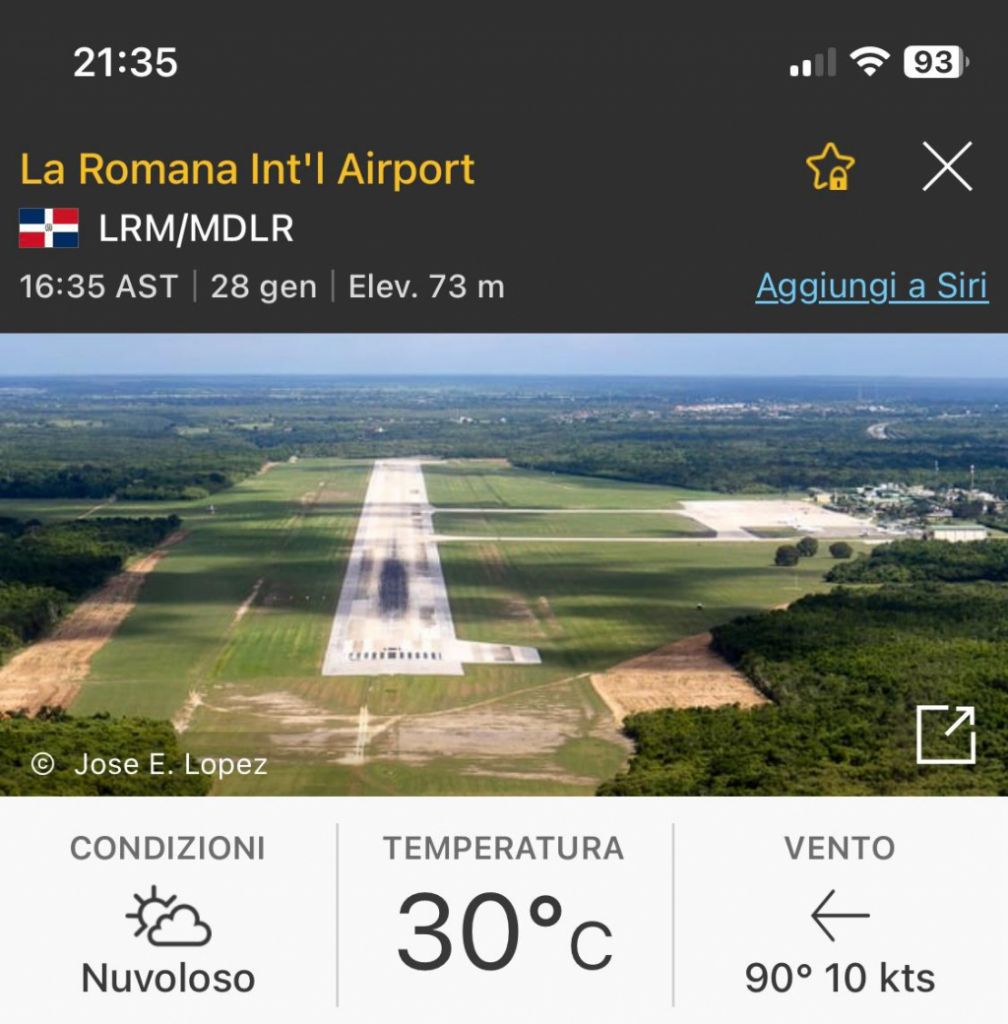The image size is (1008, 1024).
Task: Tap the Jose E. Lopez photo credit
Action: tap(150, 765)
